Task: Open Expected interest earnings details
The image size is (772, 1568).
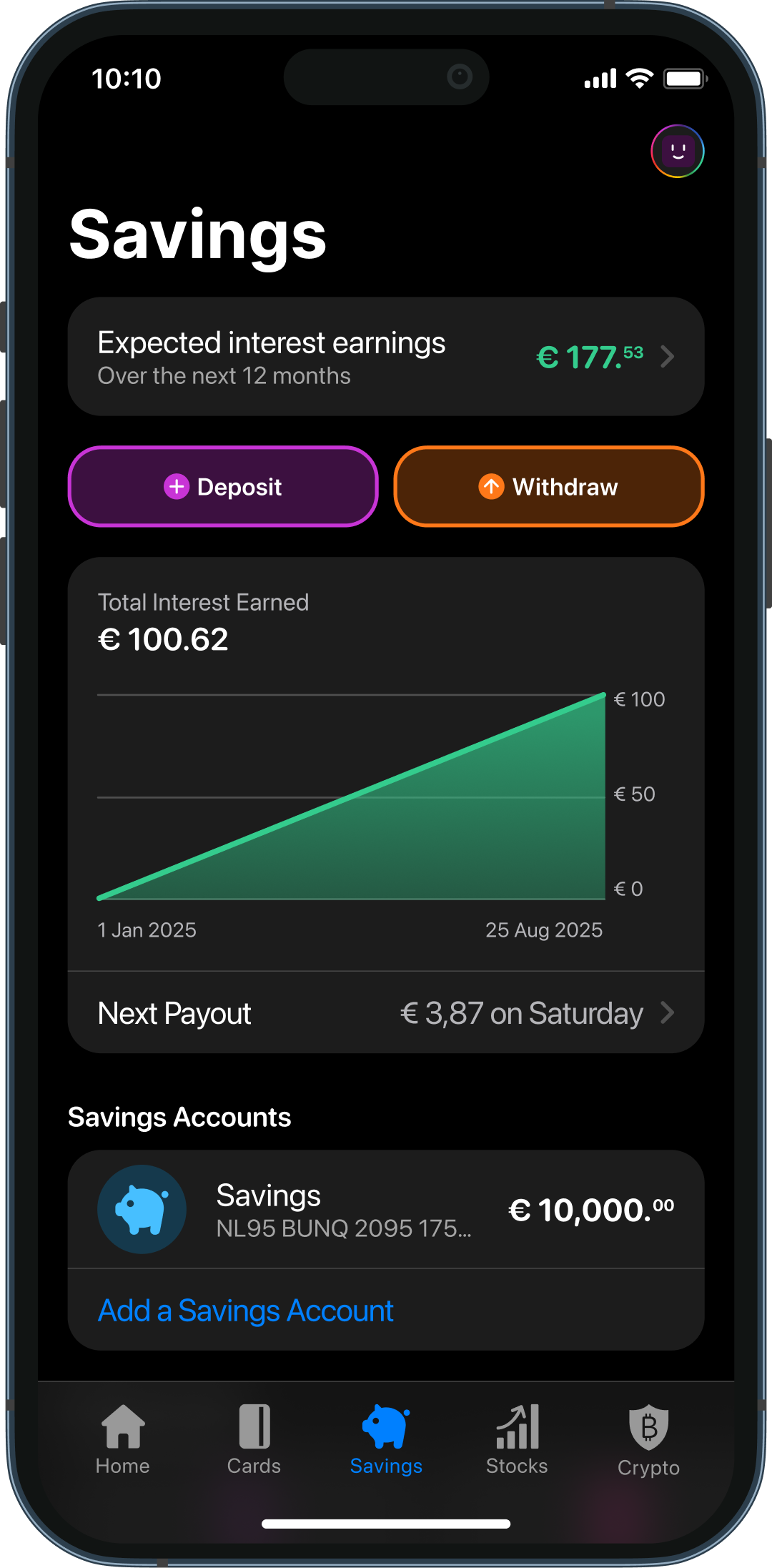Action: click(386, 357)
